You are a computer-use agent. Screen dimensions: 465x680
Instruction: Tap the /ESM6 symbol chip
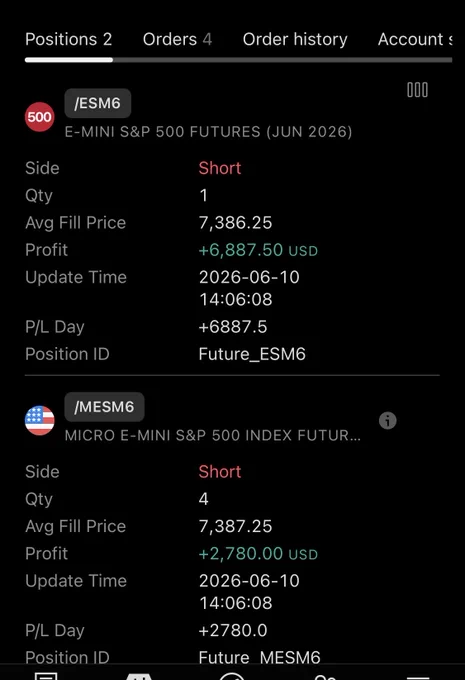[98, 103]
